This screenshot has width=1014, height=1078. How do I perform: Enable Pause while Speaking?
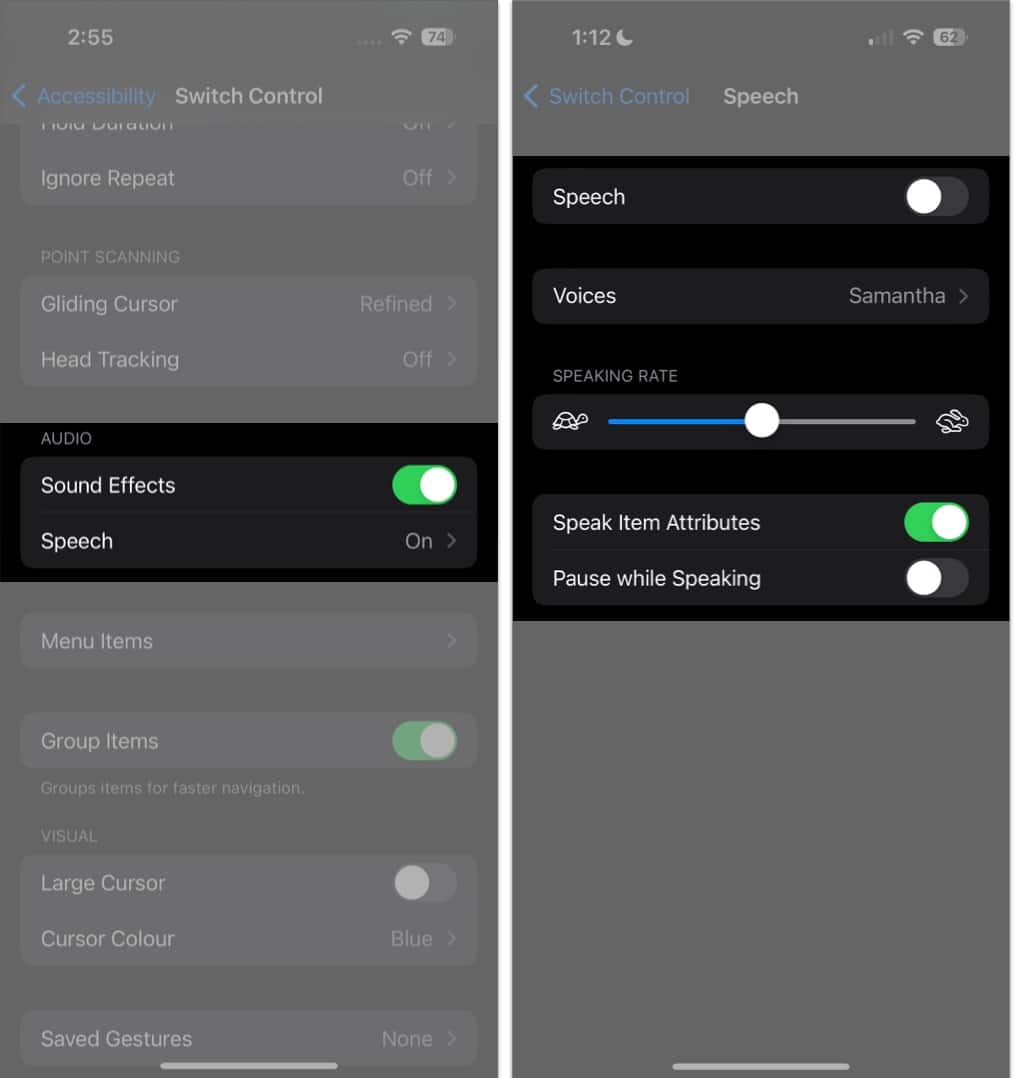pyautogui.click(x=936, y=578)
